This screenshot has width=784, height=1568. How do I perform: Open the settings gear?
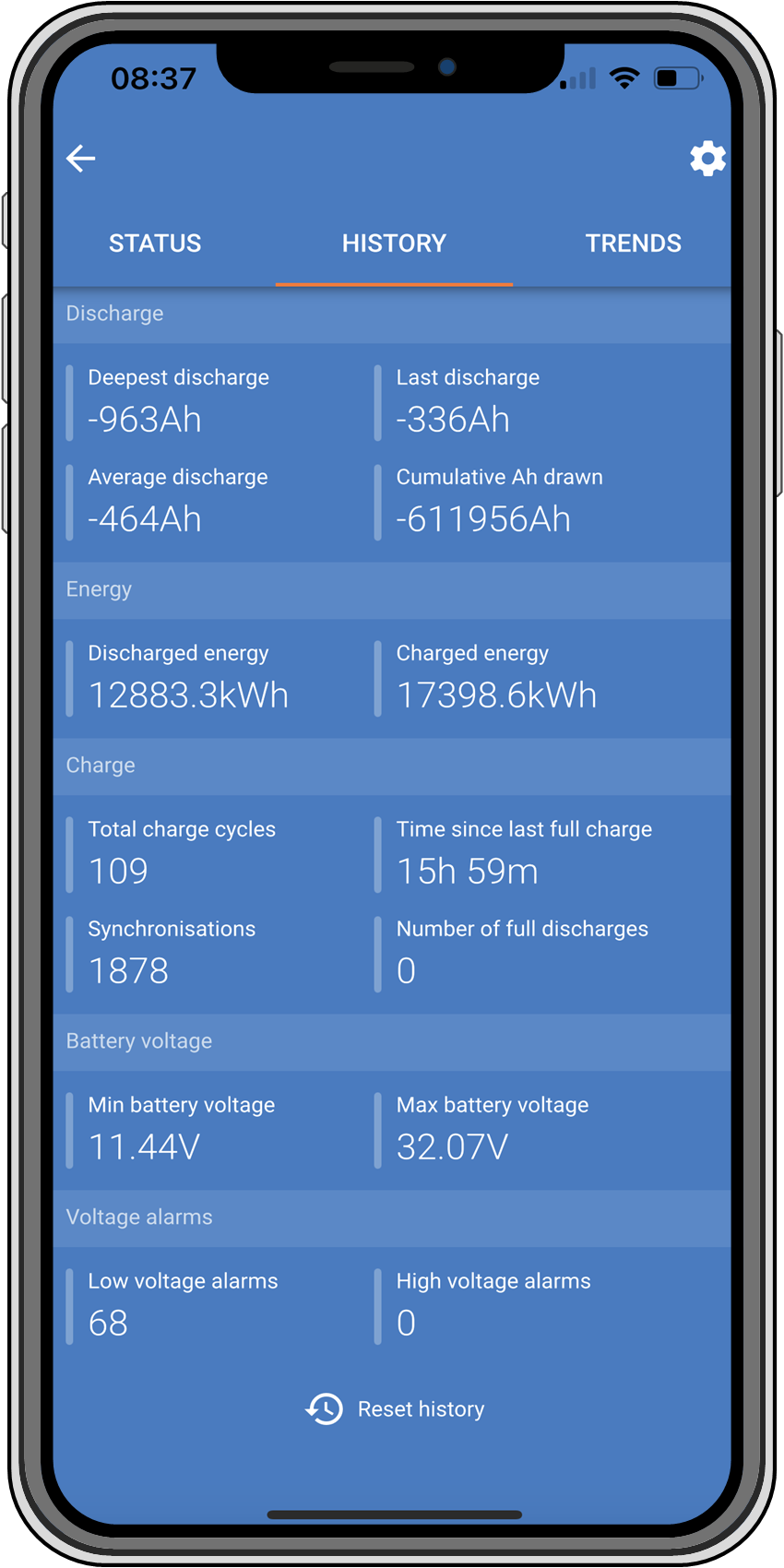coord(707,159)
